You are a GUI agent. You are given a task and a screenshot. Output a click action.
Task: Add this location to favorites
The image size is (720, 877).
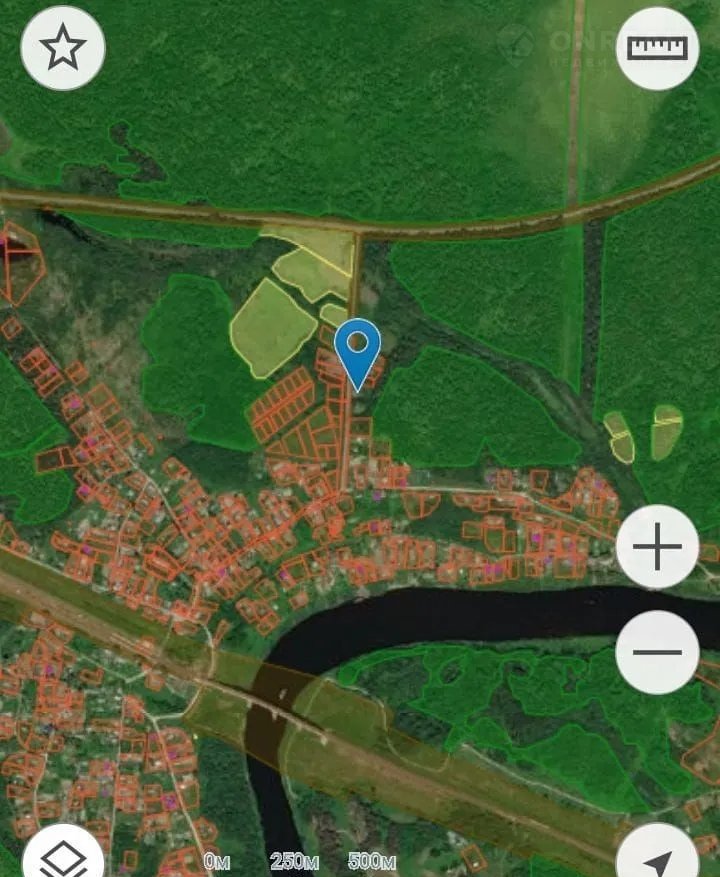[63, 49]
